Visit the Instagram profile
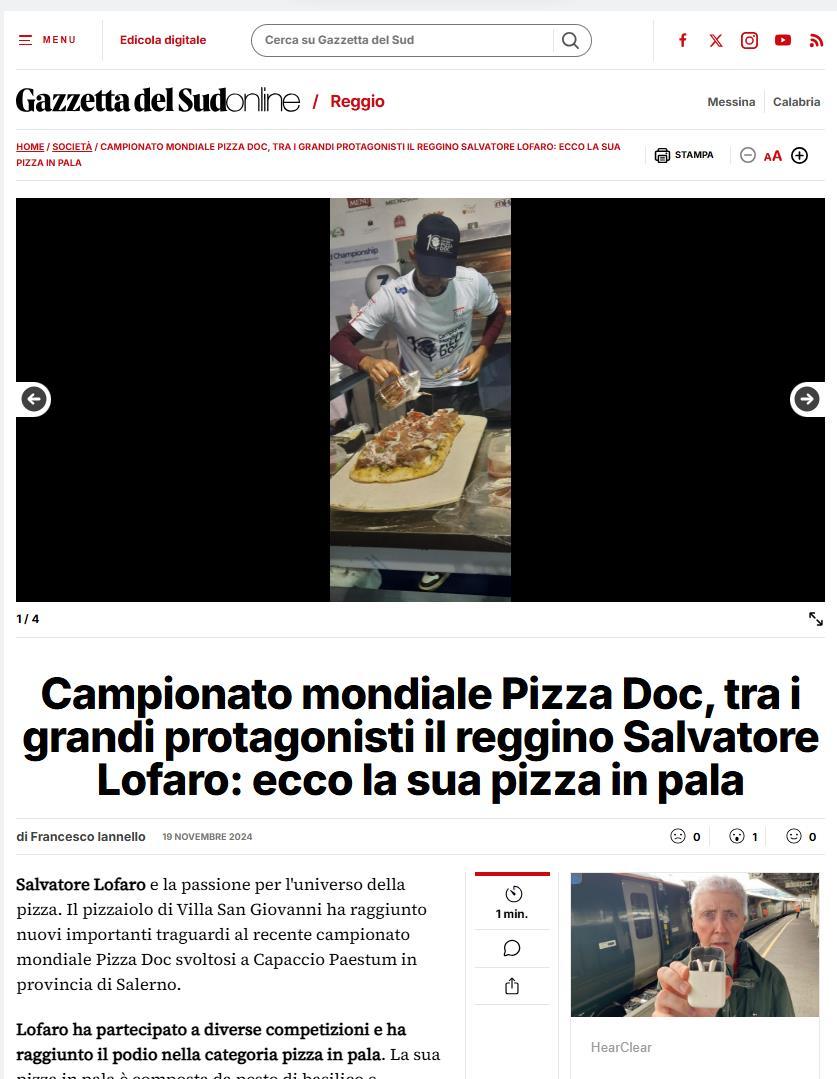The image size is (837, 1079). [749, 40]
